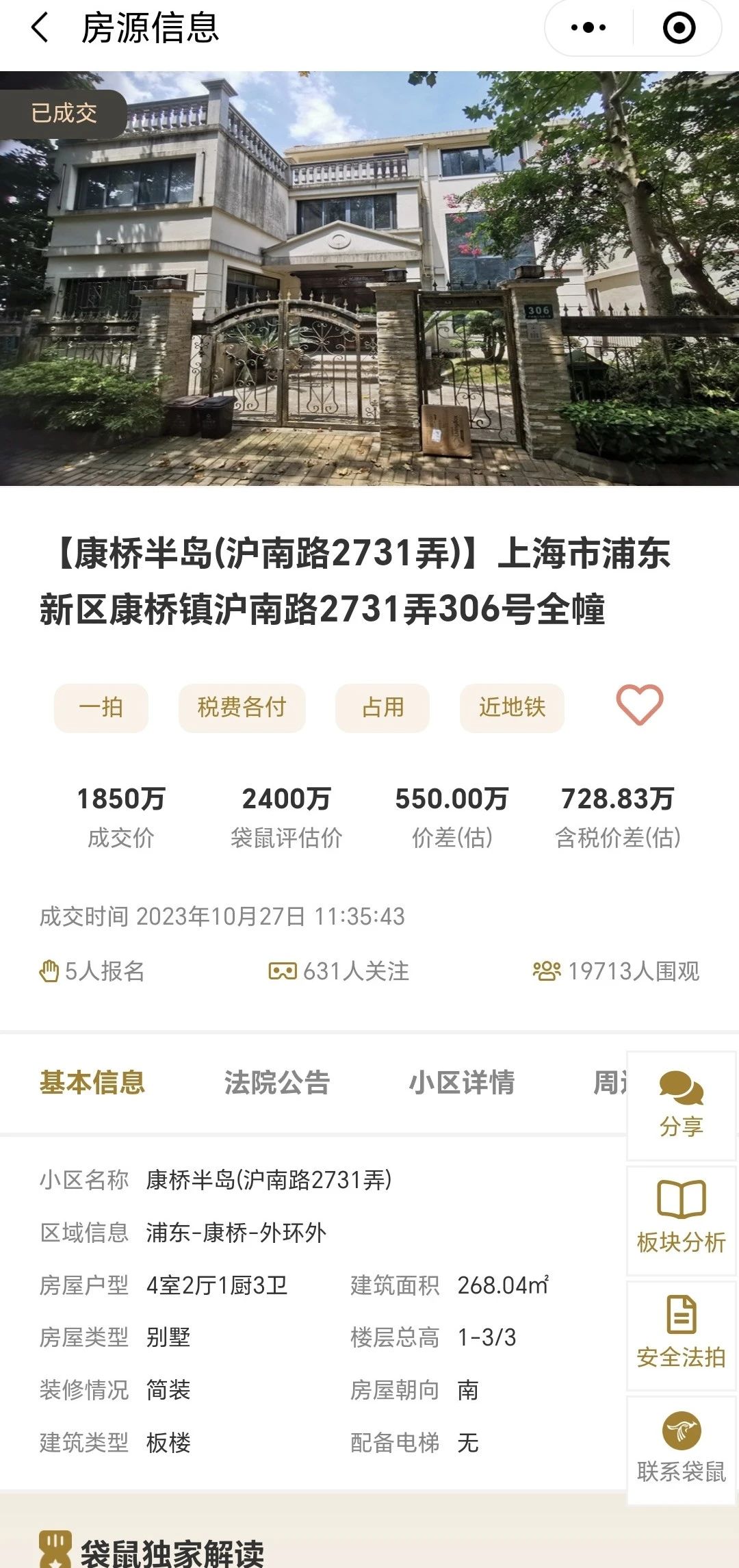The height and width of the screenshot is (1568, 739).
Task: Switch to the 基本信息 tab
Action: click(92, 1083)
